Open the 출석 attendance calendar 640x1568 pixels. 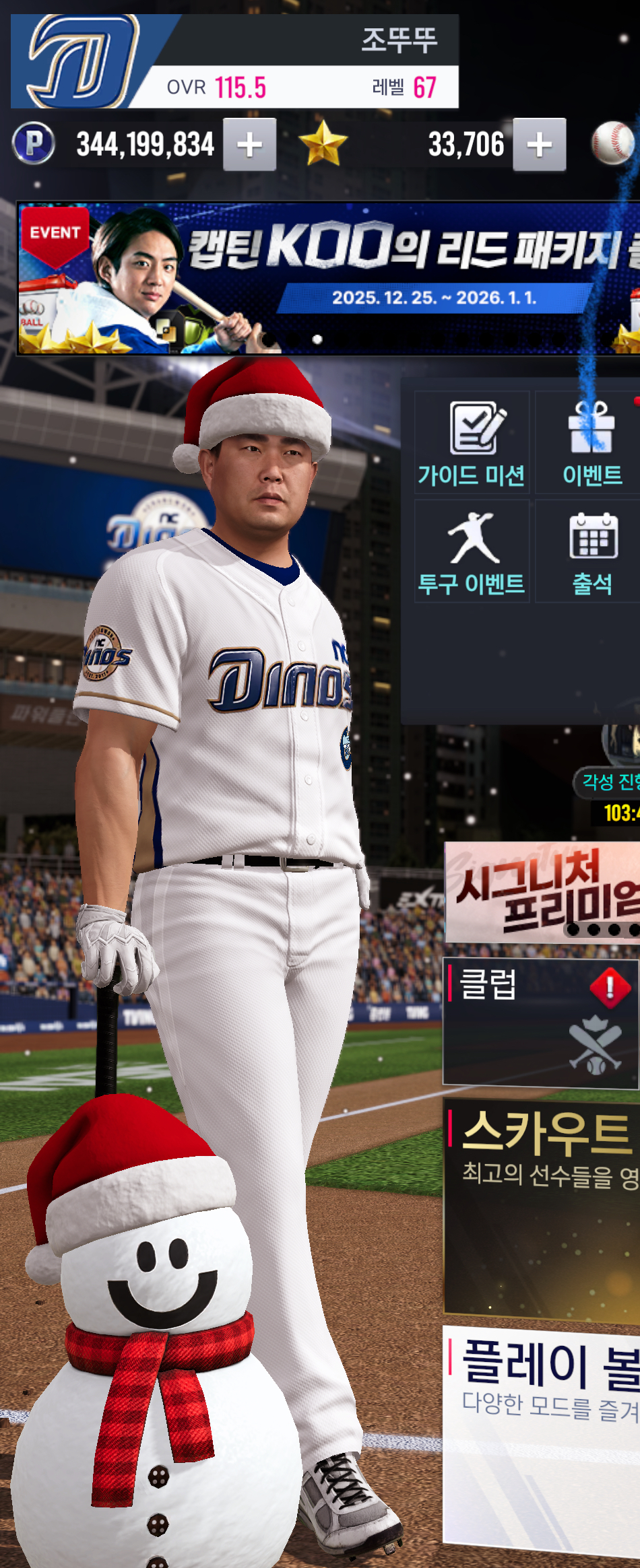tap(591, 552)
